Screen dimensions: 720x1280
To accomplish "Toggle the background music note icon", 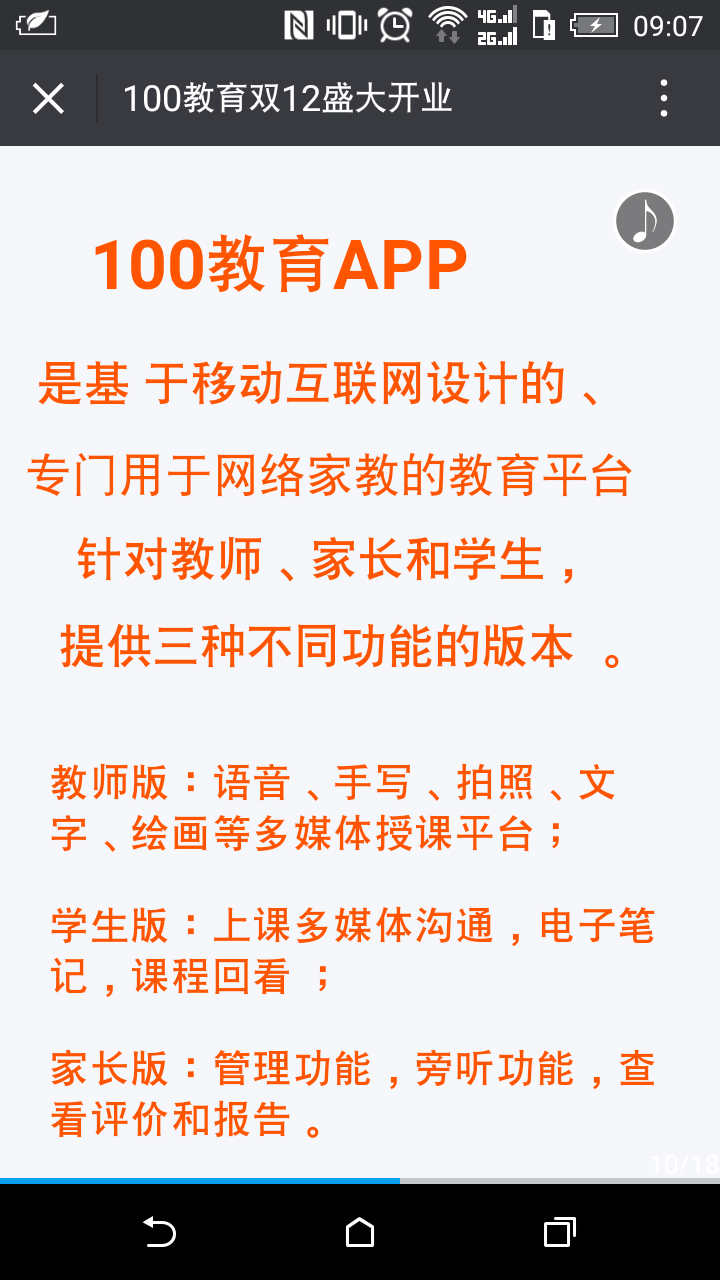I will pyautogui.click(x=645, y=221).
